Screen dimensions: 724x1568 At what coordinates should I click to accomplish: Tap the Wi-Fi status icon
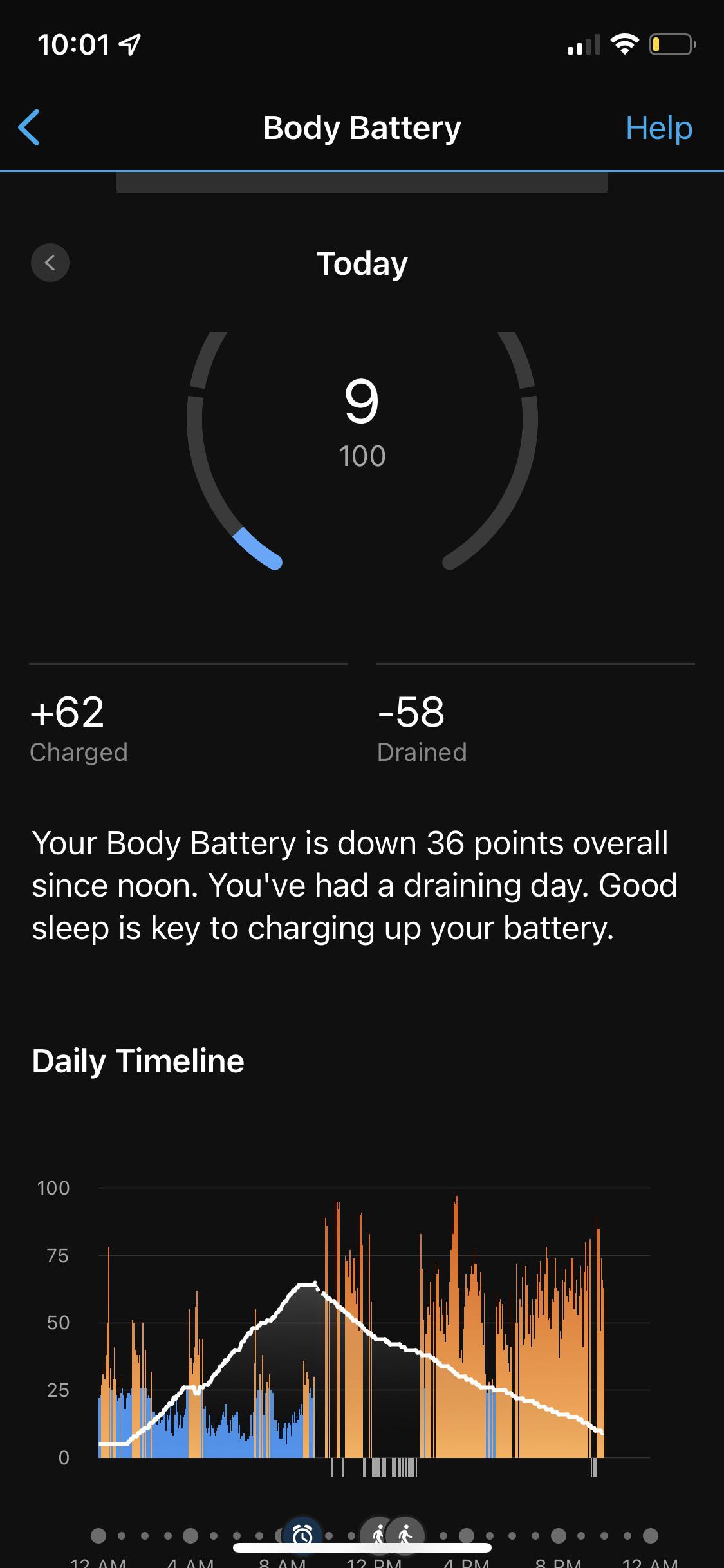point(623,44)
